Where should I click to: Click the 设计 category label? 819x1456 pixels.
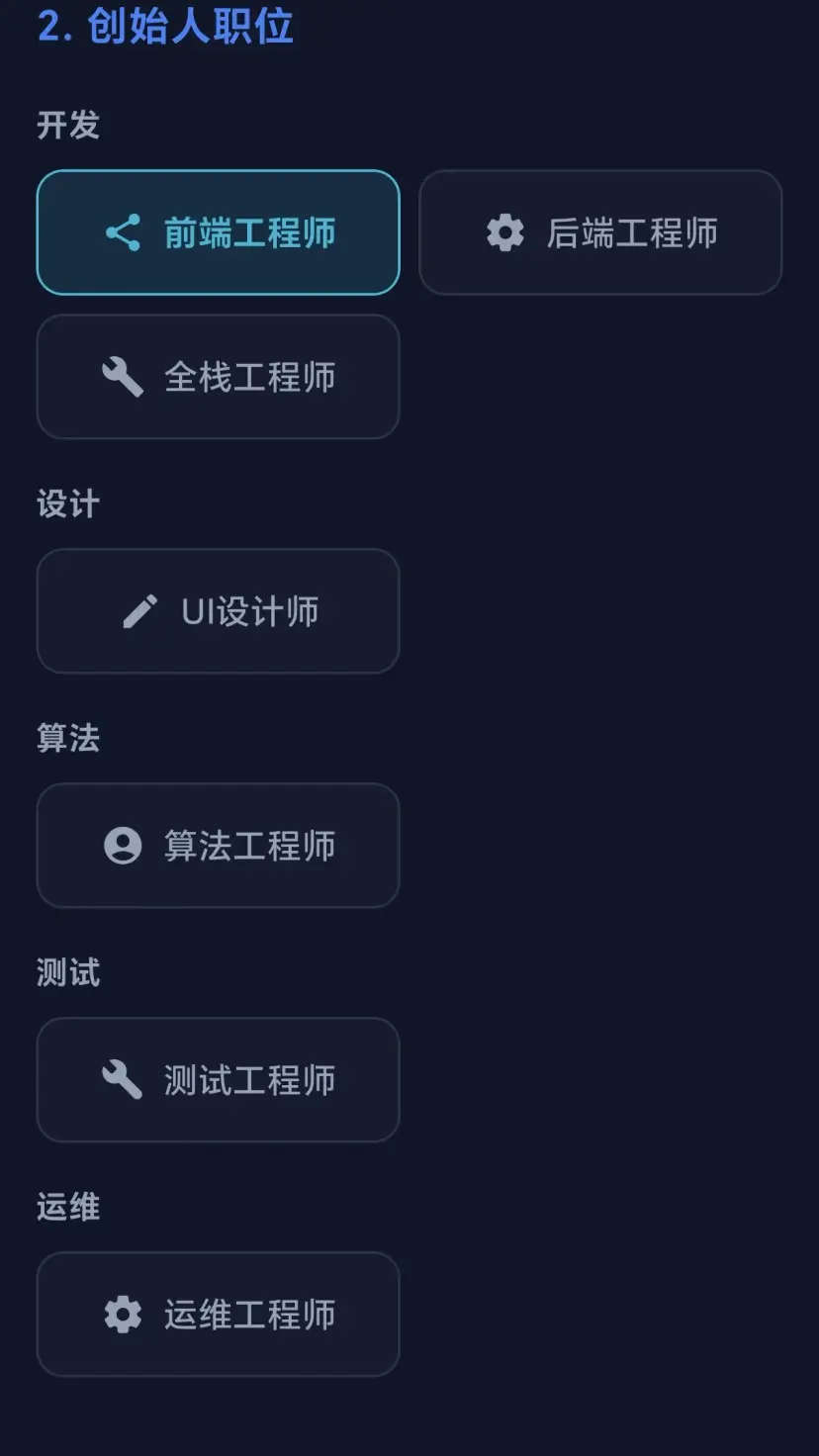[x=67, y=504]
